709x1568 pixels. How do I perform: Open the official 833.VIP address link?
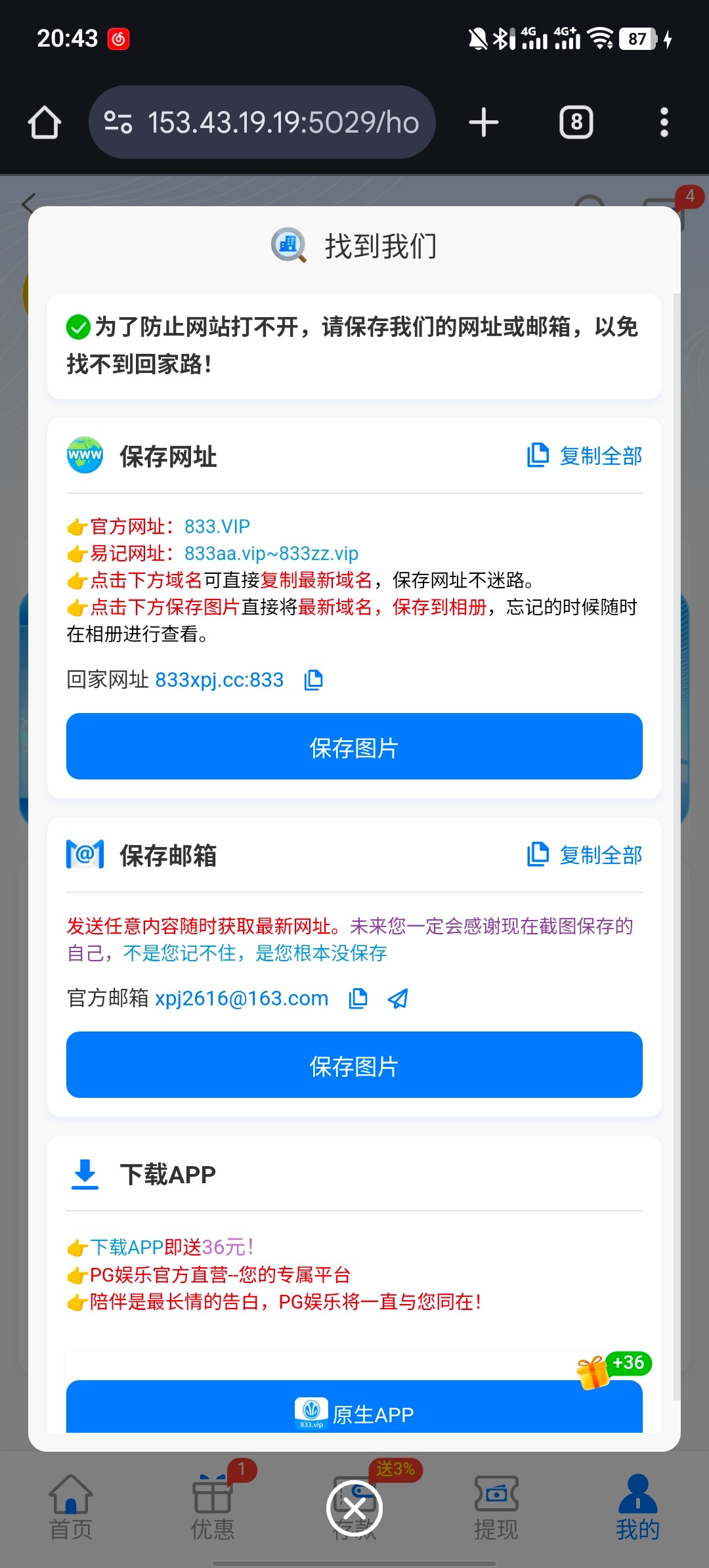[217, 527]
